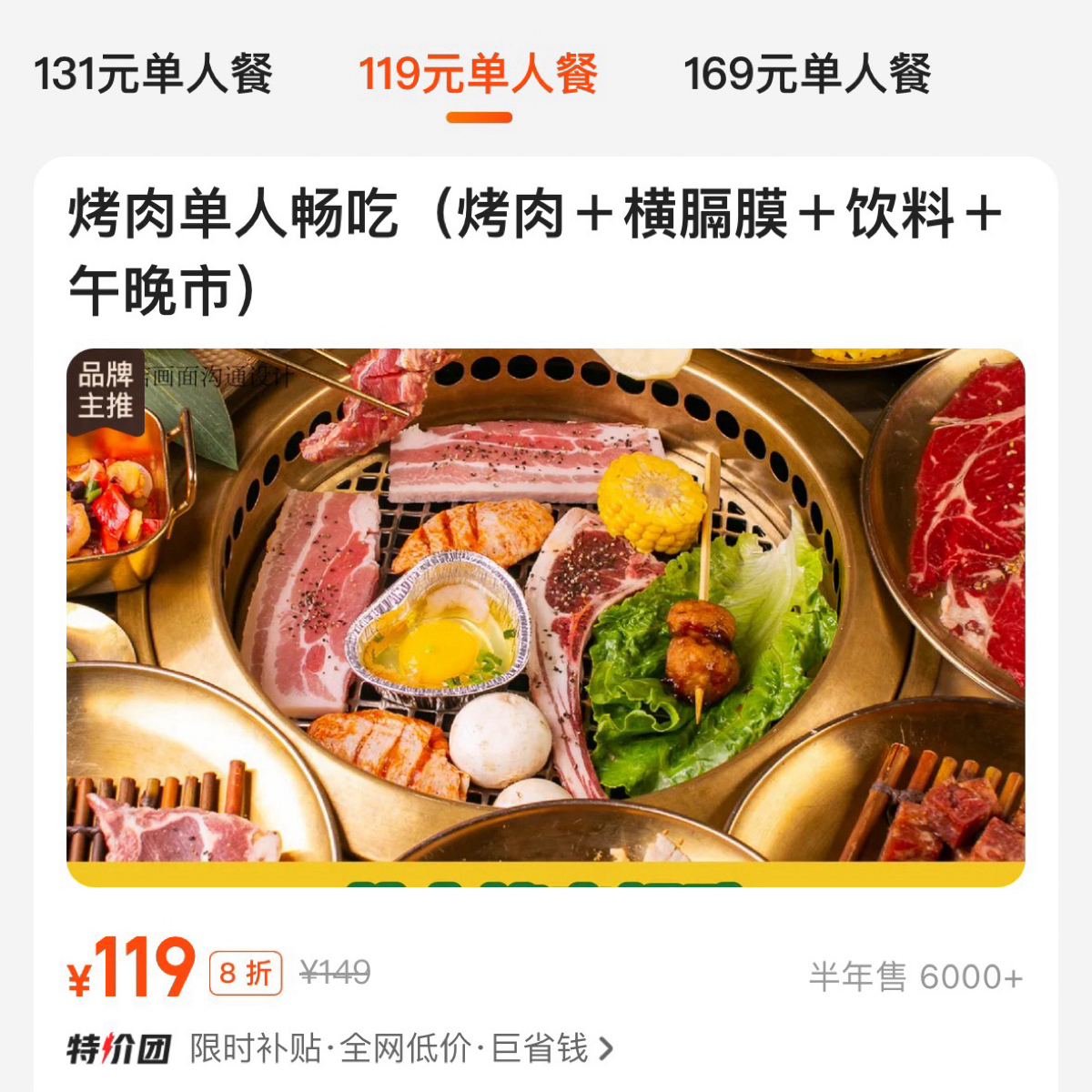The height and width of the screenshot is (1092, 1092).
Task: Select the 119元单人餐 tab
Action: [x=479, y=74]
